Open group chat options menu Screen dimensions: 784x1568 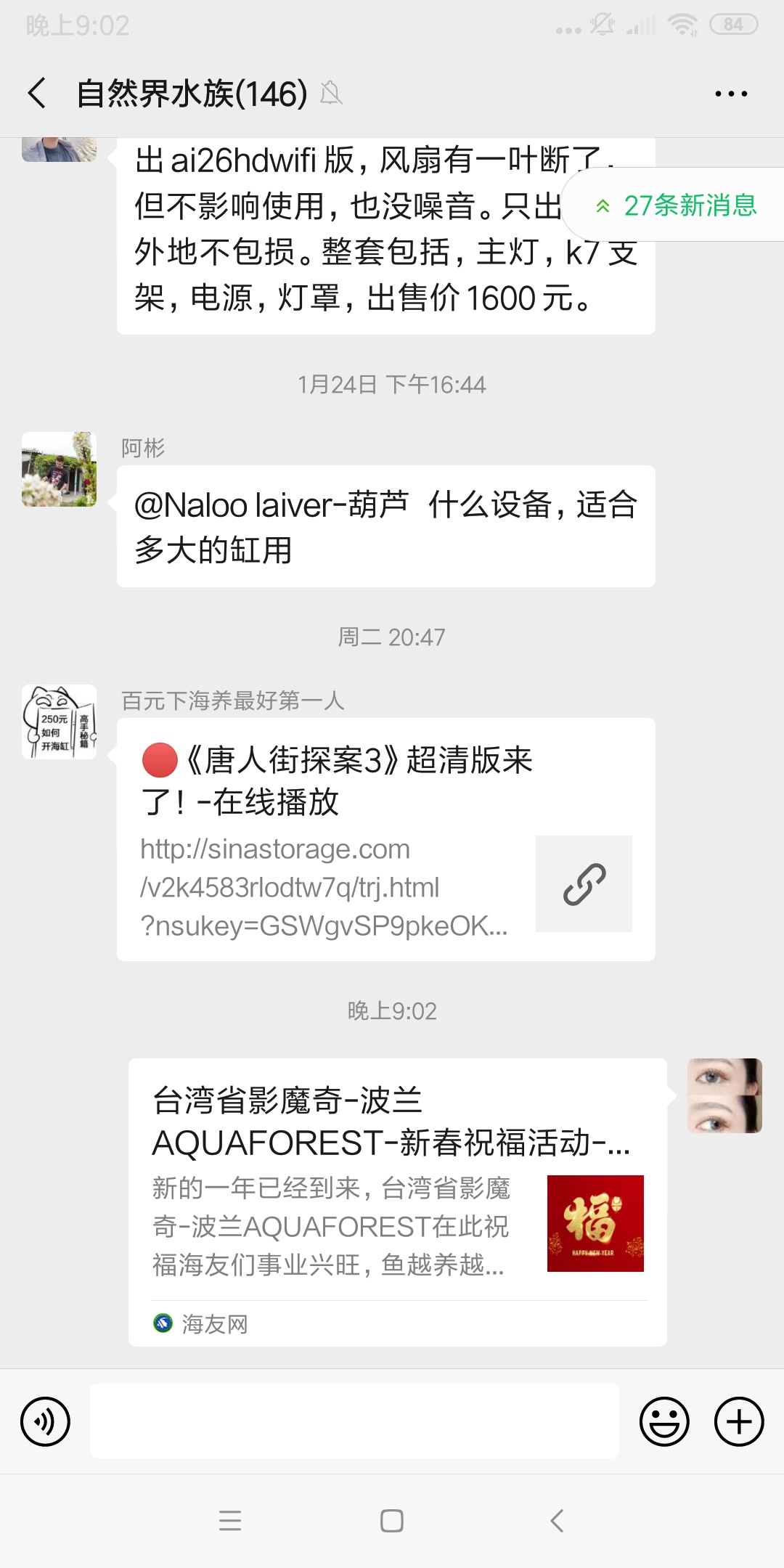[730, 94]
